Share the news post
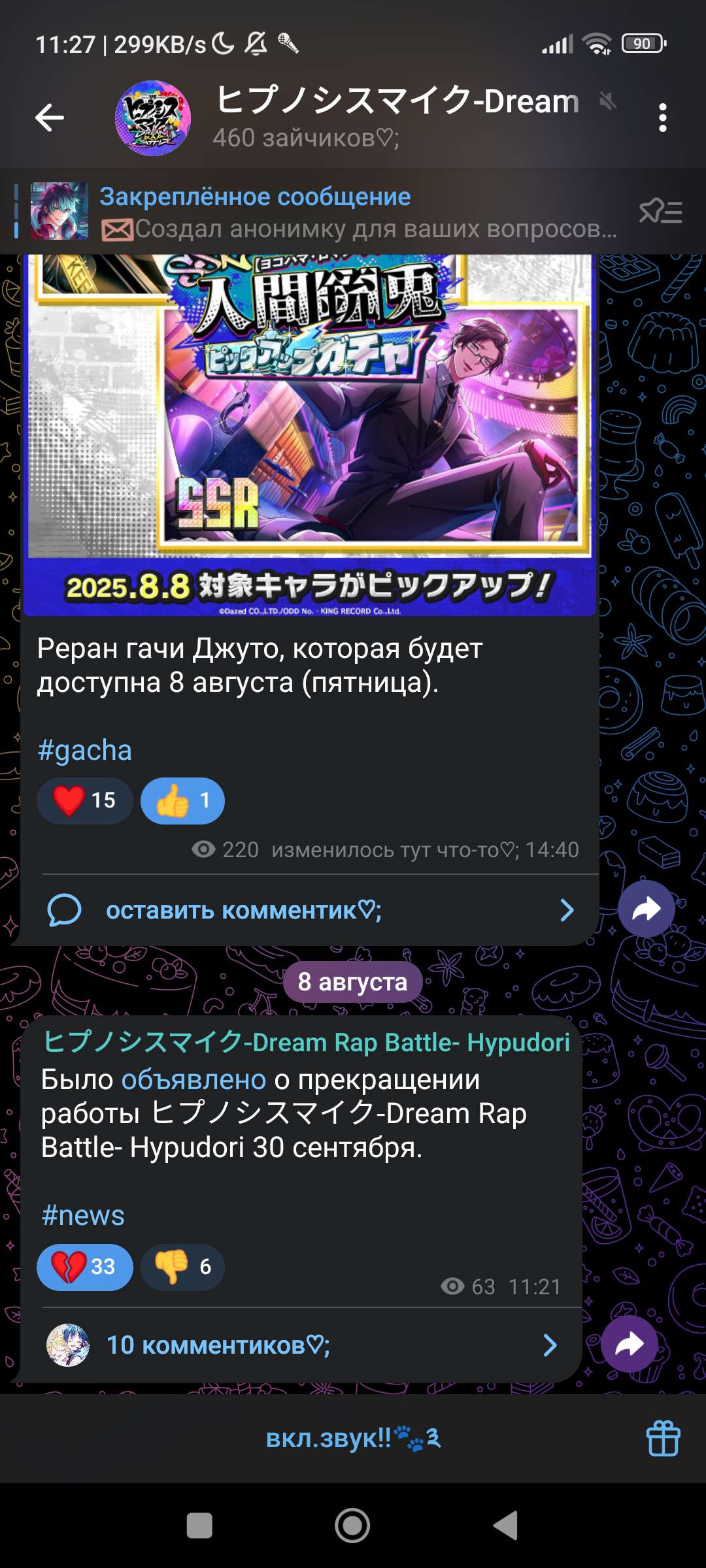This screenshot has height=1568, width=706. click(x=629, y=1344)
